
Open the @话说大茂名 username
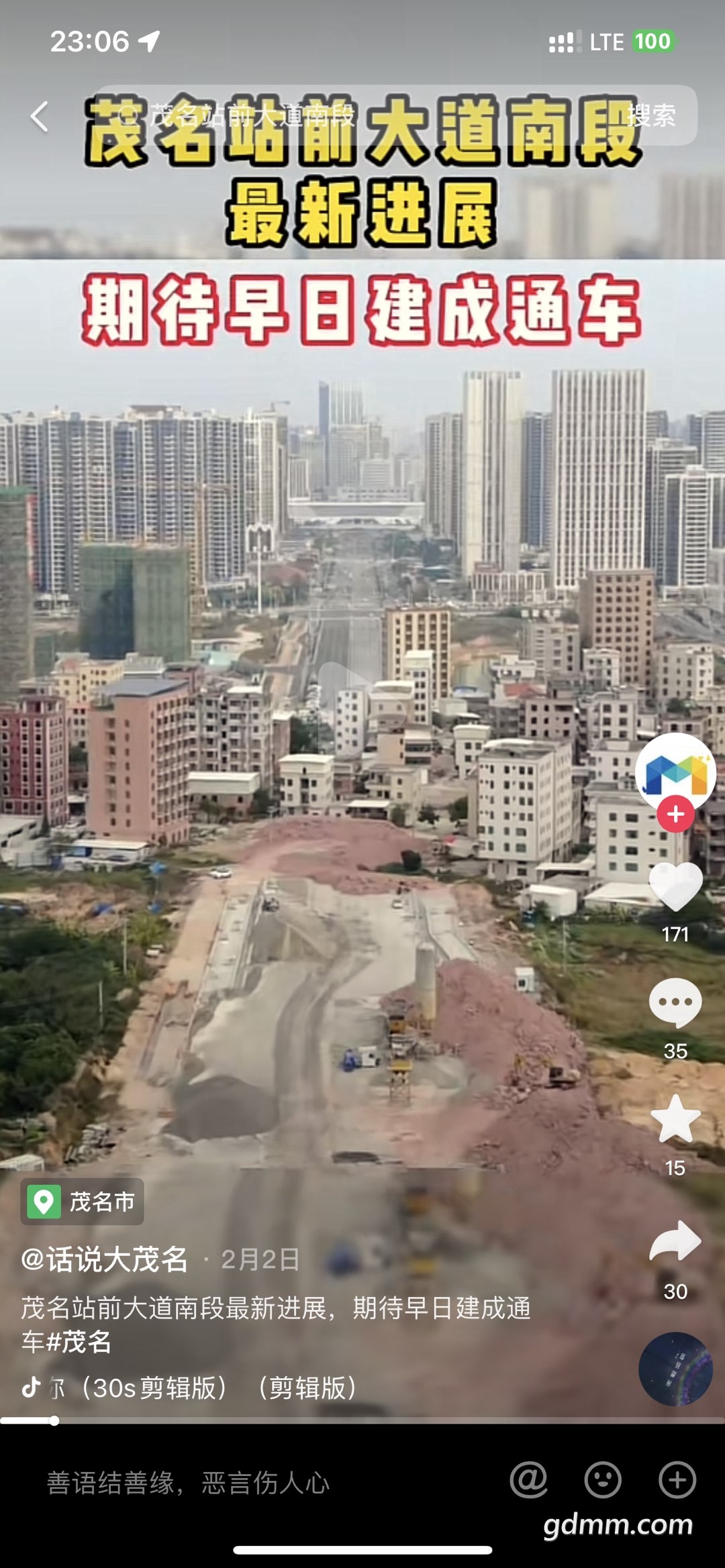[104, 1259]
